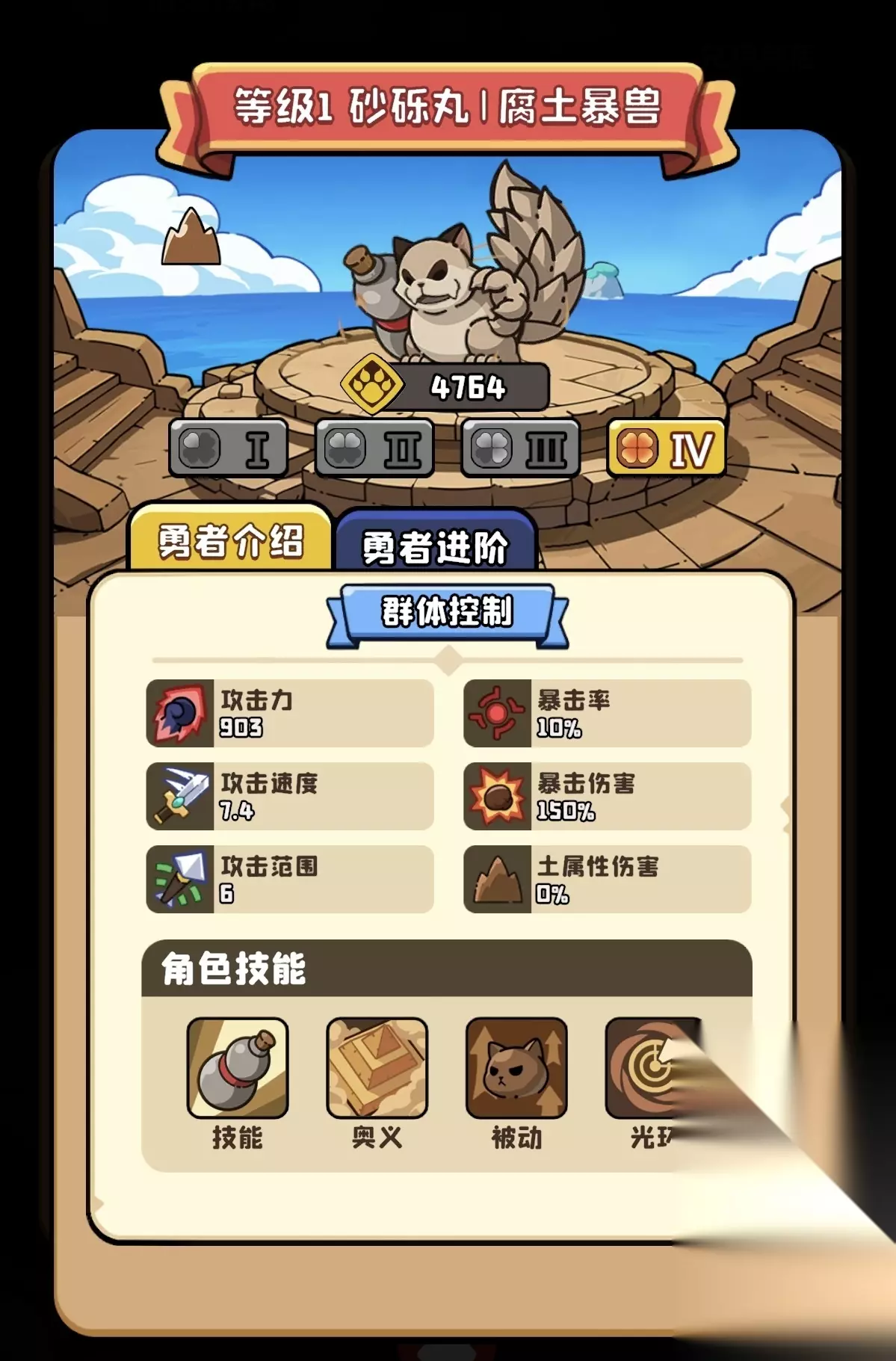
Task: Switch to the 勇者进阶 tab
Action: (436, 543)
